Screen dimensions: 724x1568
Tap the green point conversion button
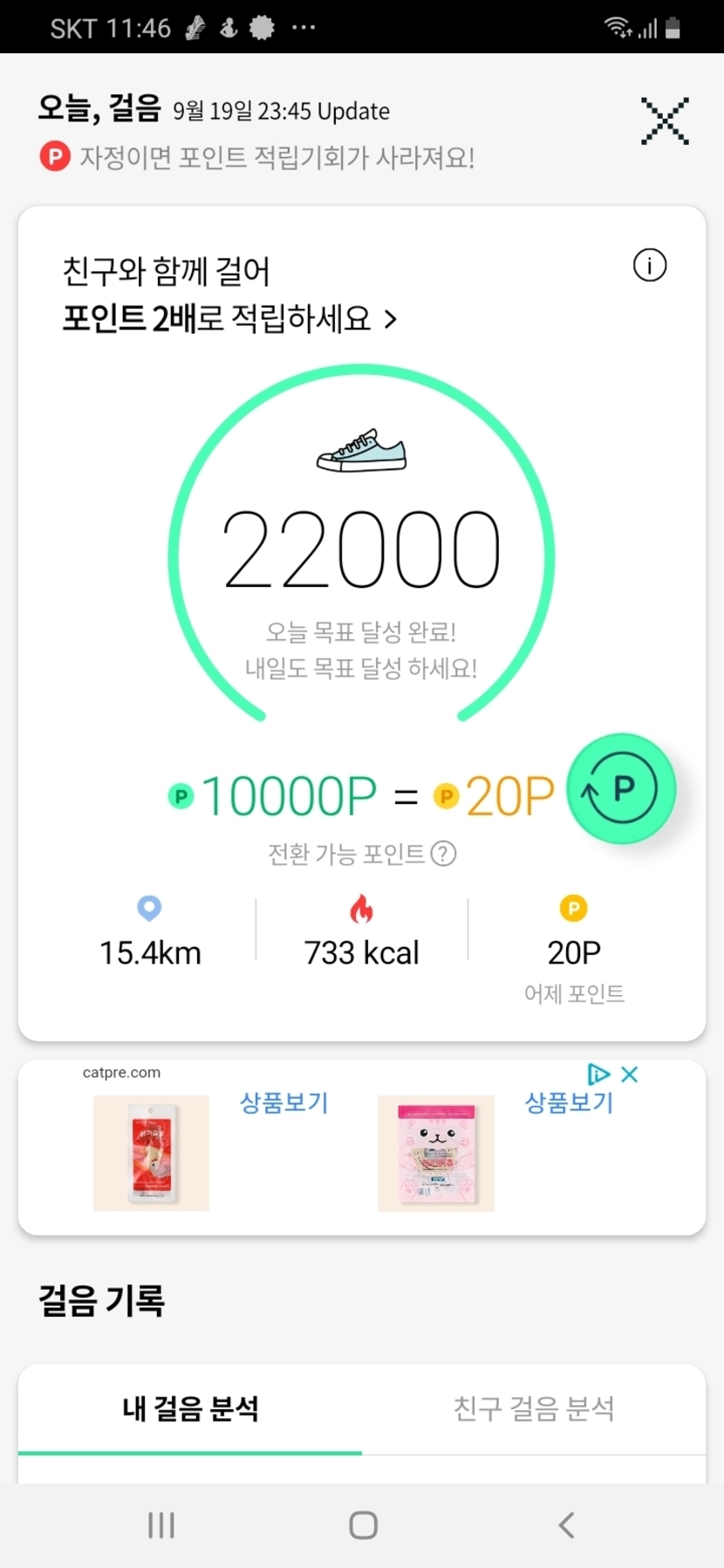click(621, 788)
